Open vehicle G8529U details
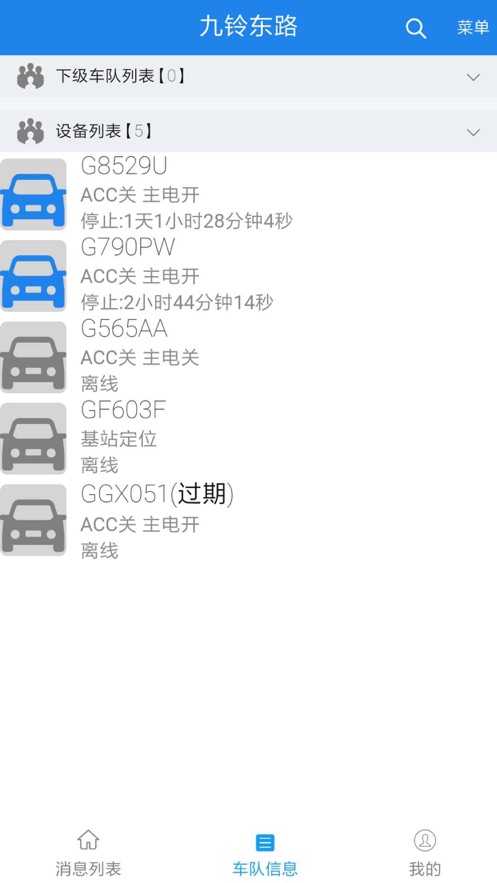 (248, 193)
